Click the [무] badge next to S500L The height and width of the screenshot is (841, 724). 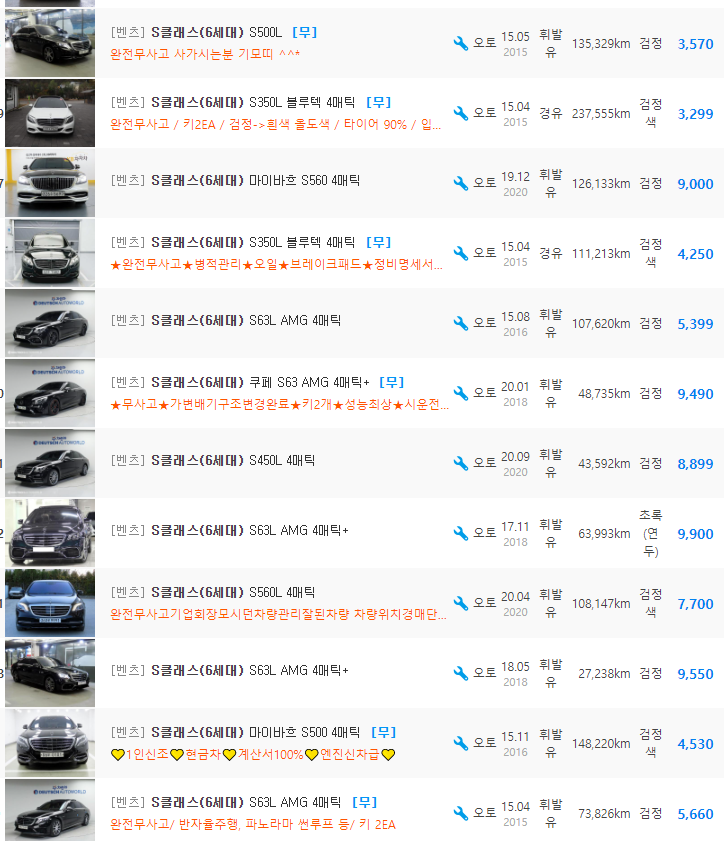point(304,31)
